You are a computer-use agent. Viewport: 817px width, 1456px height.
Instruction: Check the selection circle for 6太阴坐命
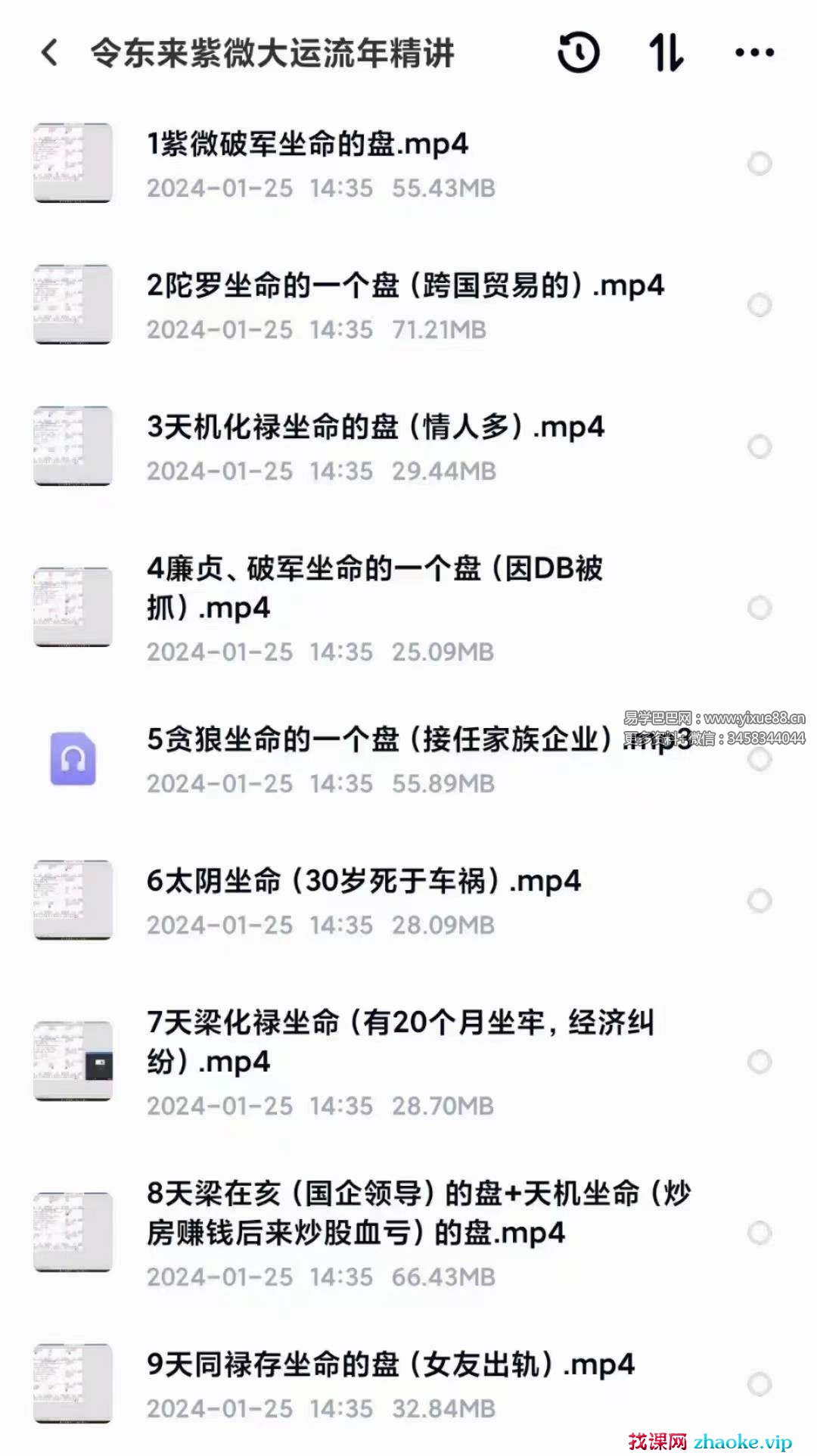760,901
